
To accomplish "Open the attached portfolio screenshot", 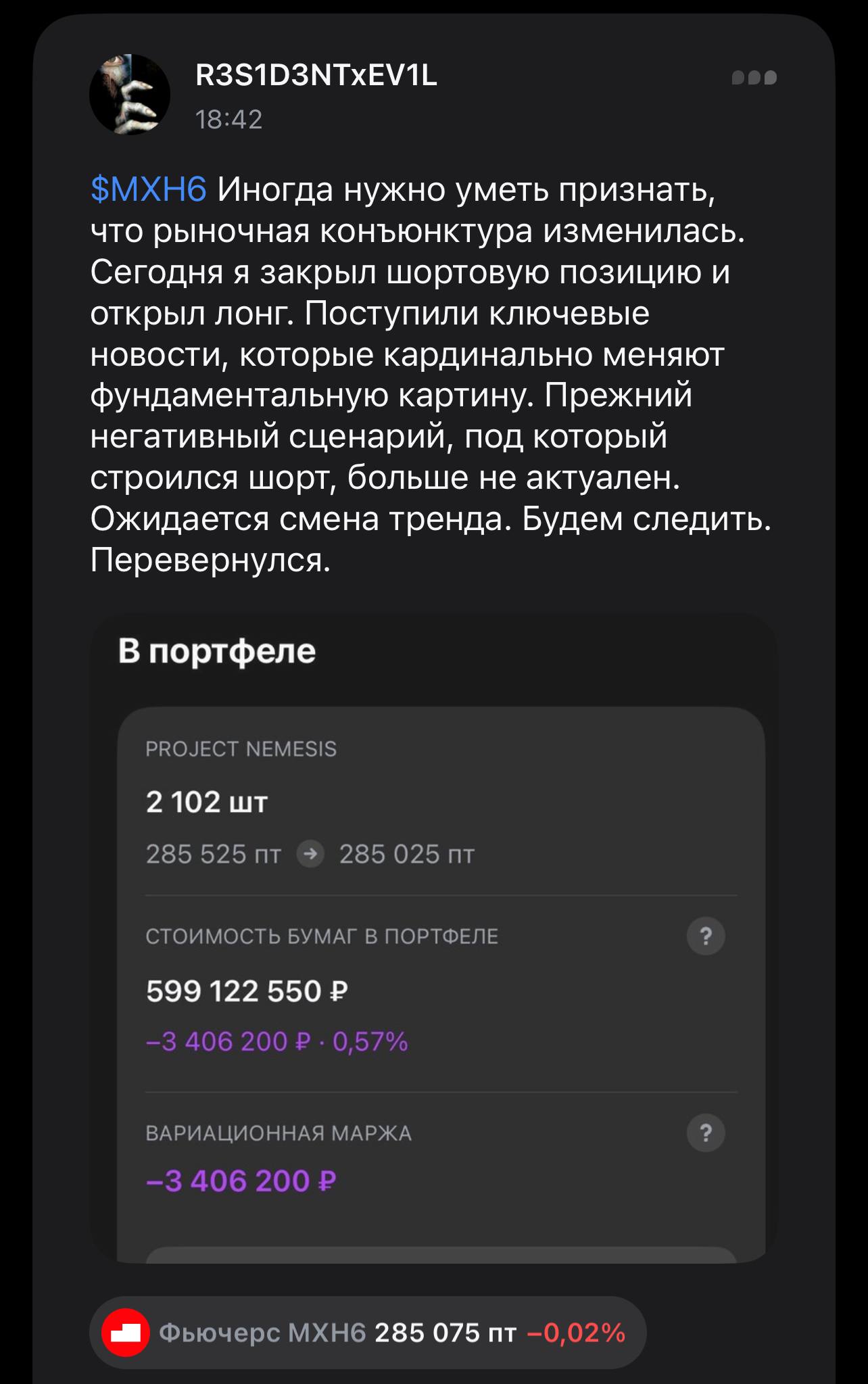I will coord(434,940).
